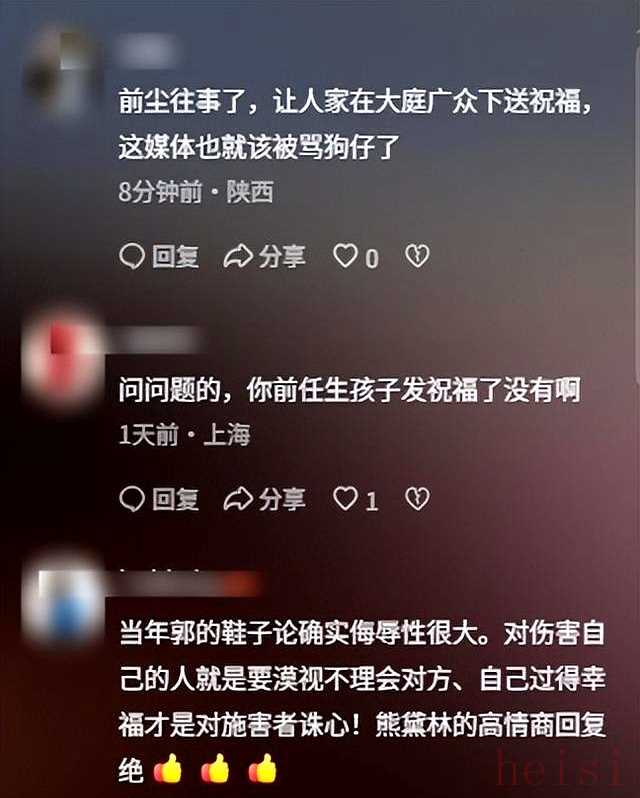This screenshot has height=798, width=640.
Task: Share the comment posted 1天前
Action: click(x=264, y=499)
